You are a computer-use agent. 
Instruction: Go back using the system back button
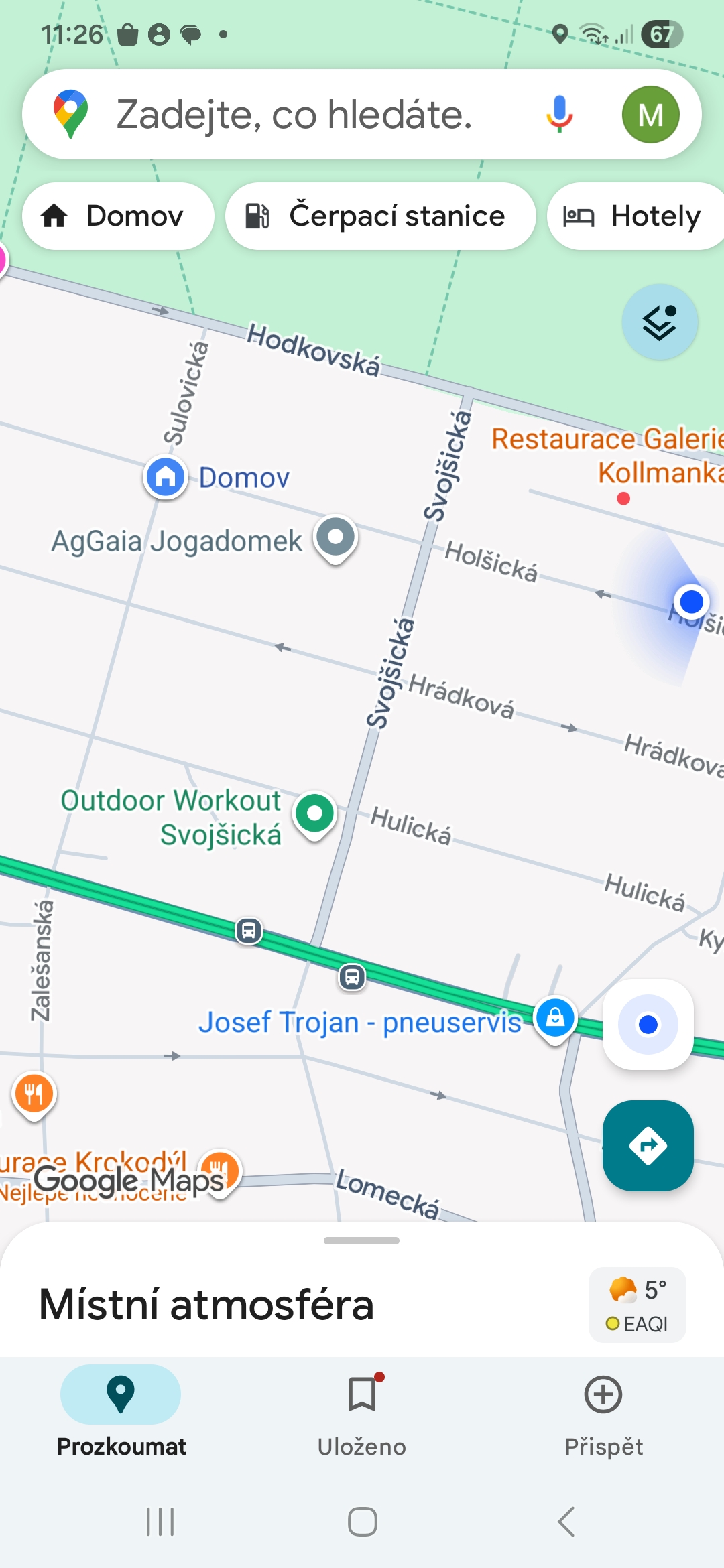pyautogui.click(x=566, y=1522)
